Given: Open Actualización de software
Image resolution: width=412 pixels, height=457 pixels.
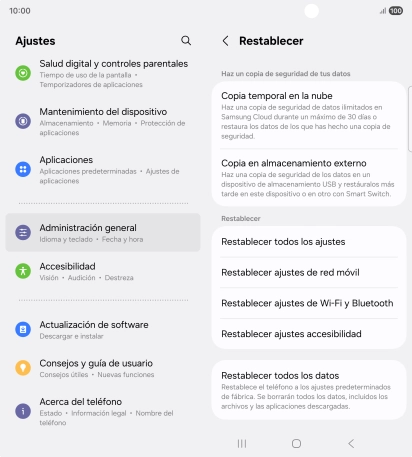Looking at the screenshot, I should (103, 330).
